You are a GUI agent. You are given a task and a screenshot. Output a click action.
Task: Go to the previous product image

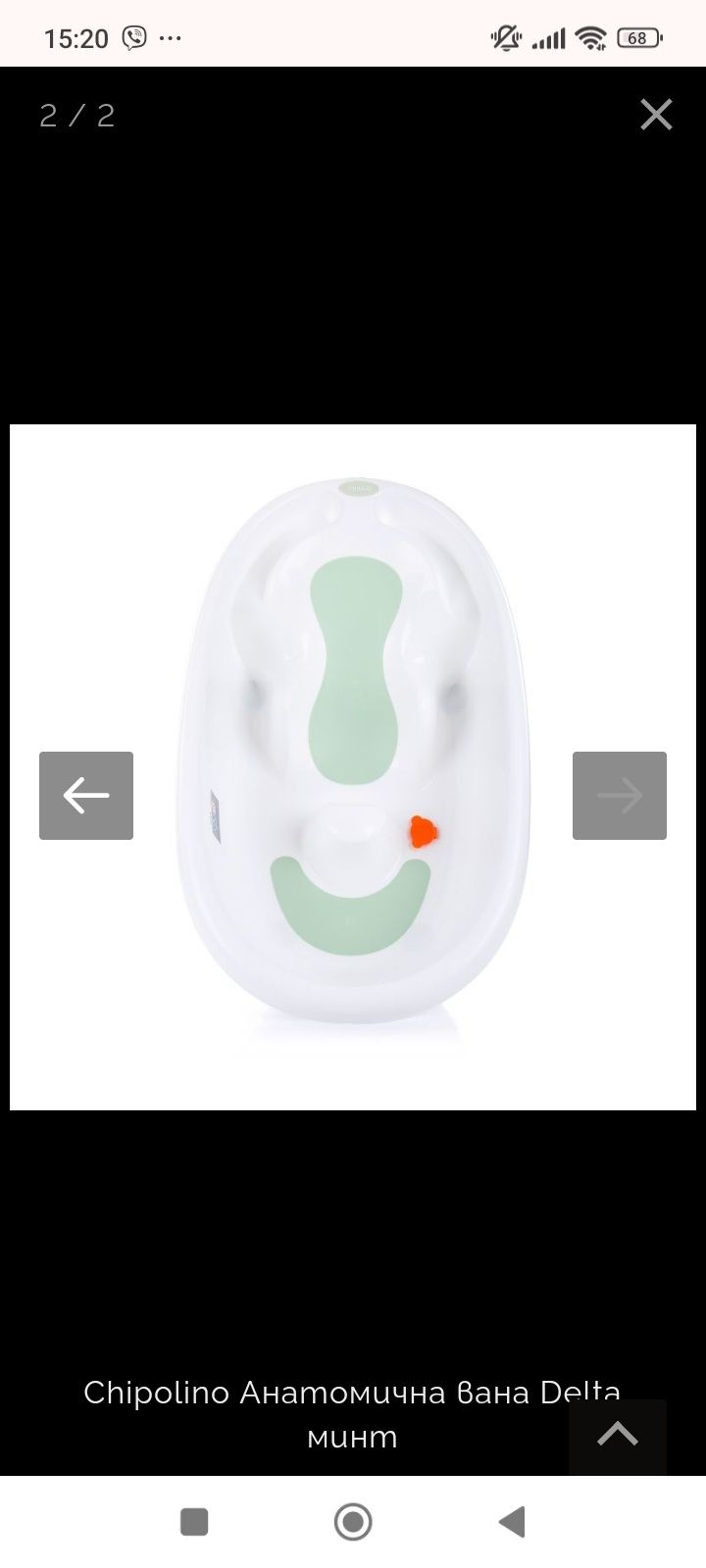(86, 795)
